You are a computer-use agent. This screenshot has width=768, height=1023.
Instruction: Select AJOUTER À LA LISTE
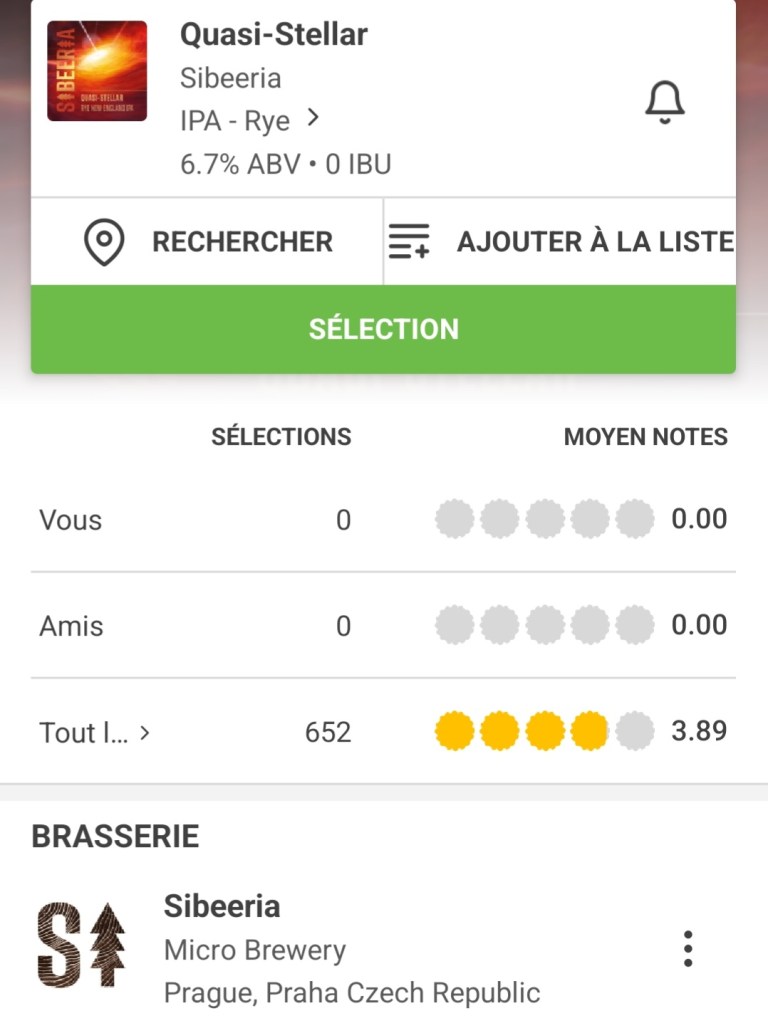560,242
